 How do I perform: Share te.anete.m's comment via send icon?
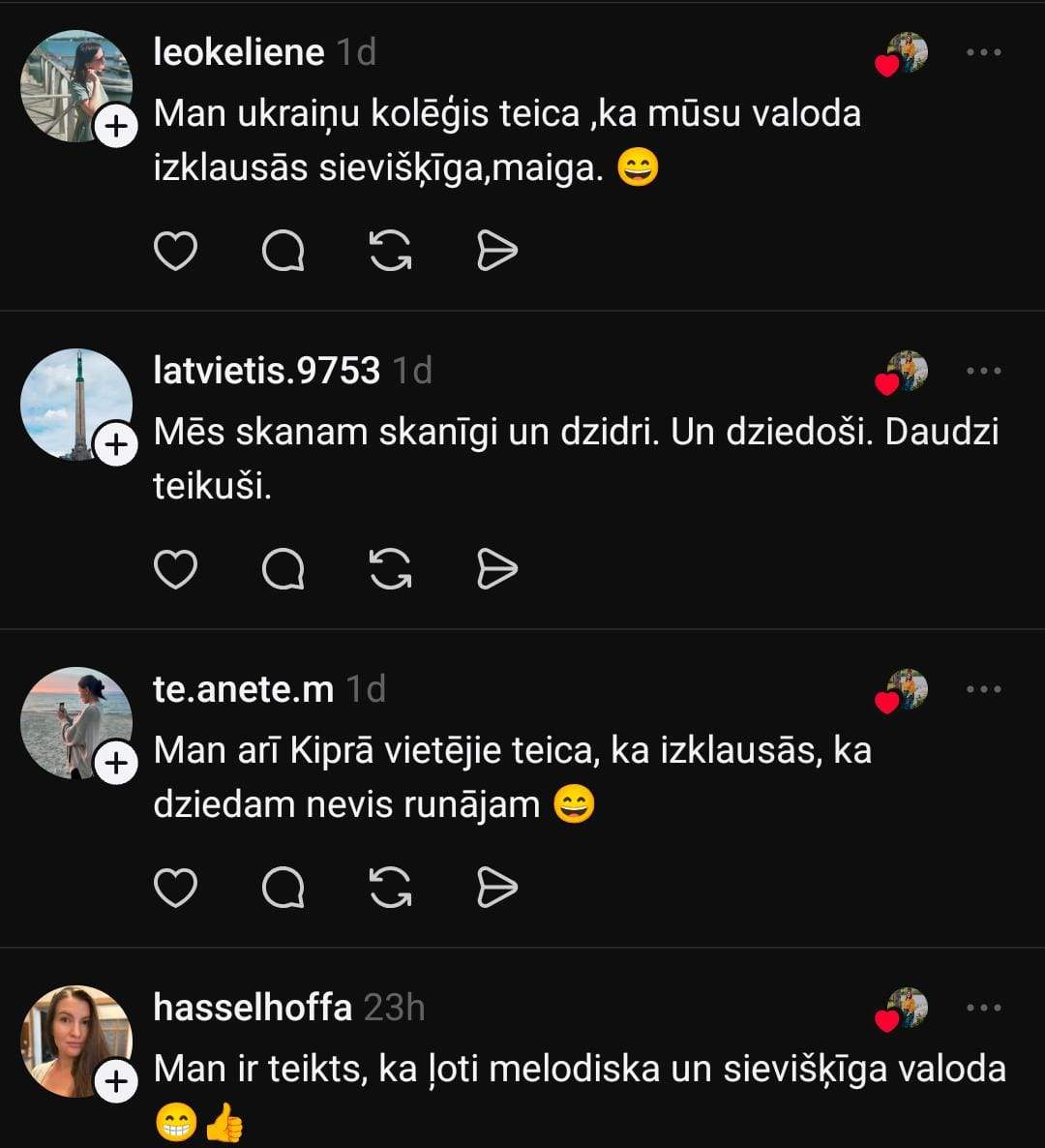tap(497, 889)
